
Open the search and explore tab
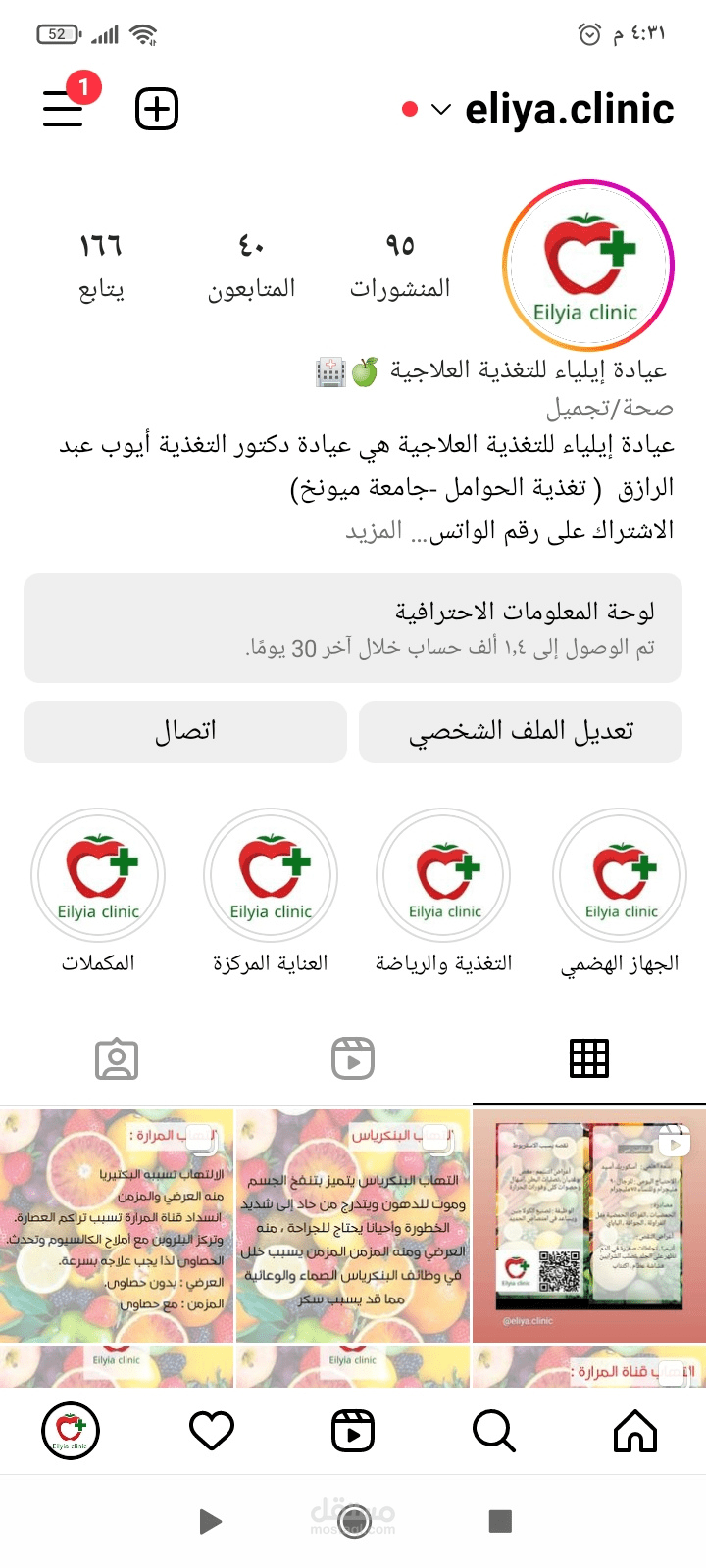(493, 1432)
